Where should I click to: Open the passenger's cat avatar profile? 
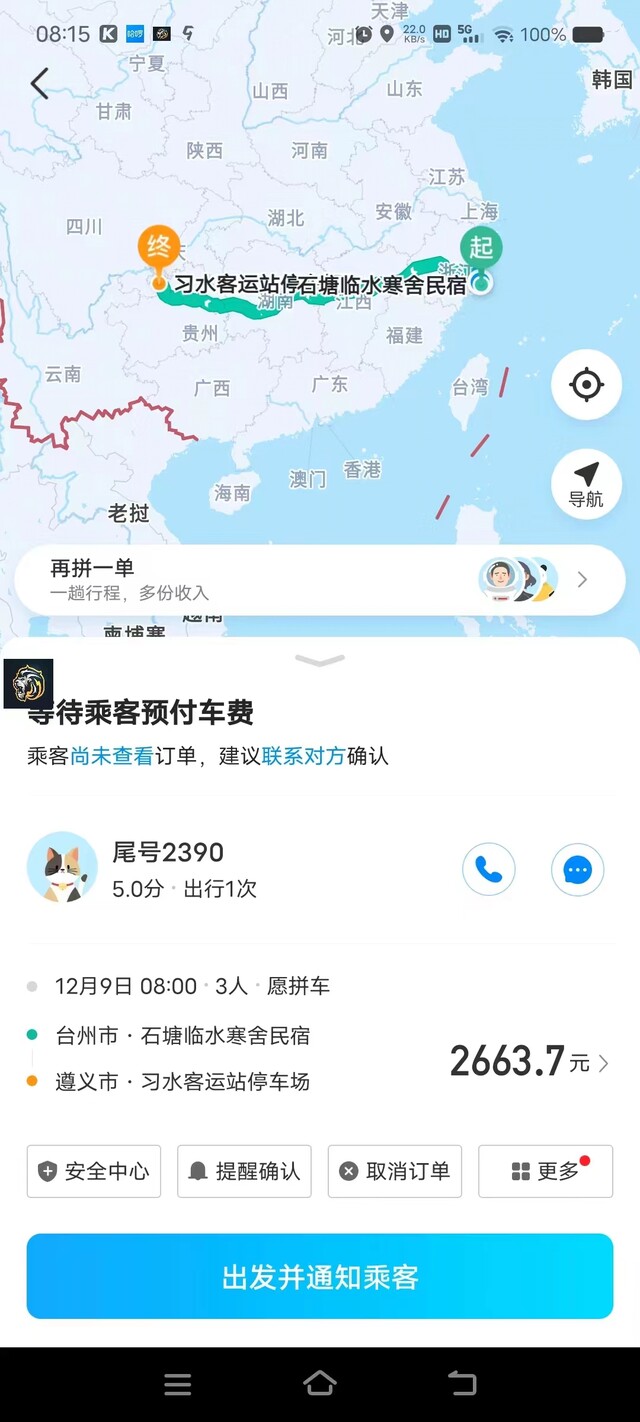coord(62,868)
